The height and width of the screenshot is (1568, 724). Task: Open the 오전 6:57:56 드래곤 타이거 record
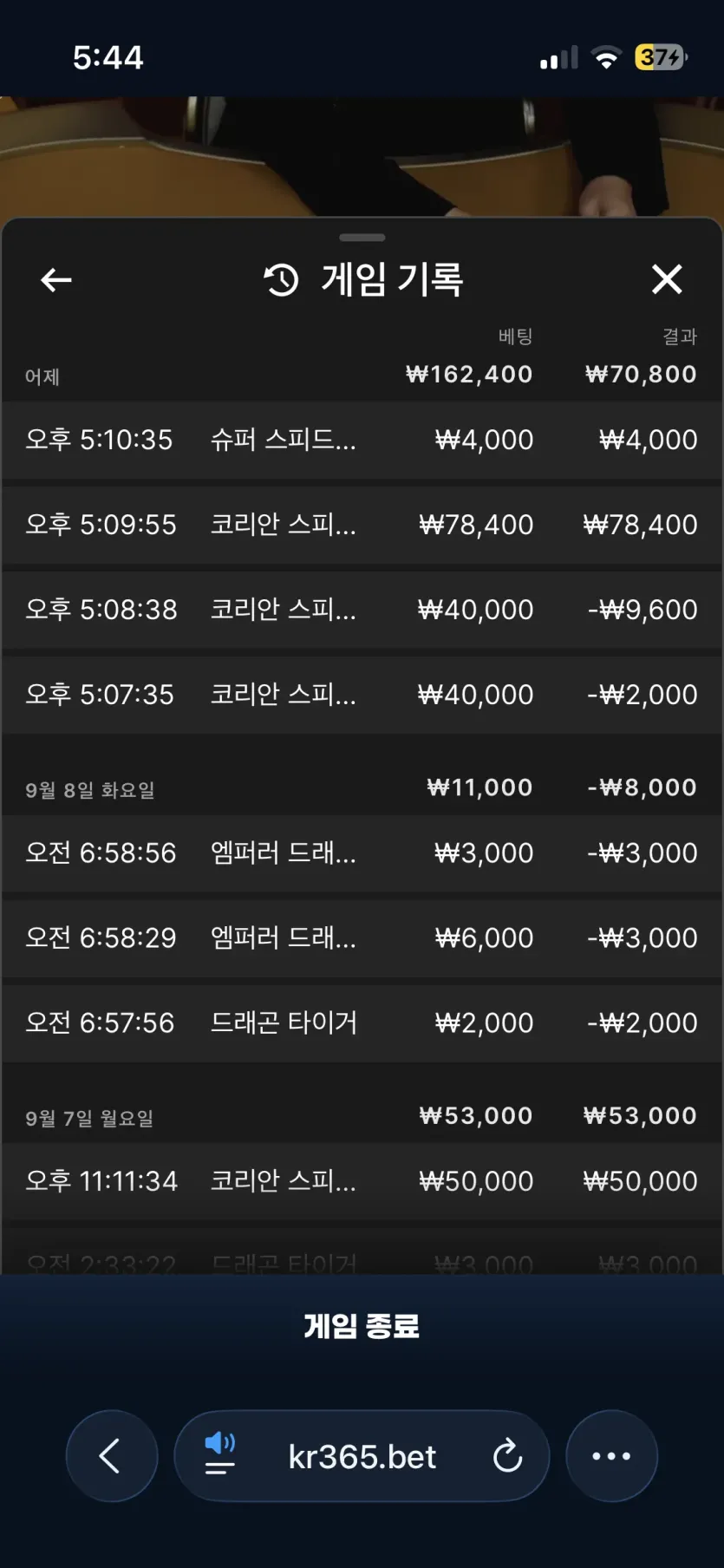coord(362,1023)
